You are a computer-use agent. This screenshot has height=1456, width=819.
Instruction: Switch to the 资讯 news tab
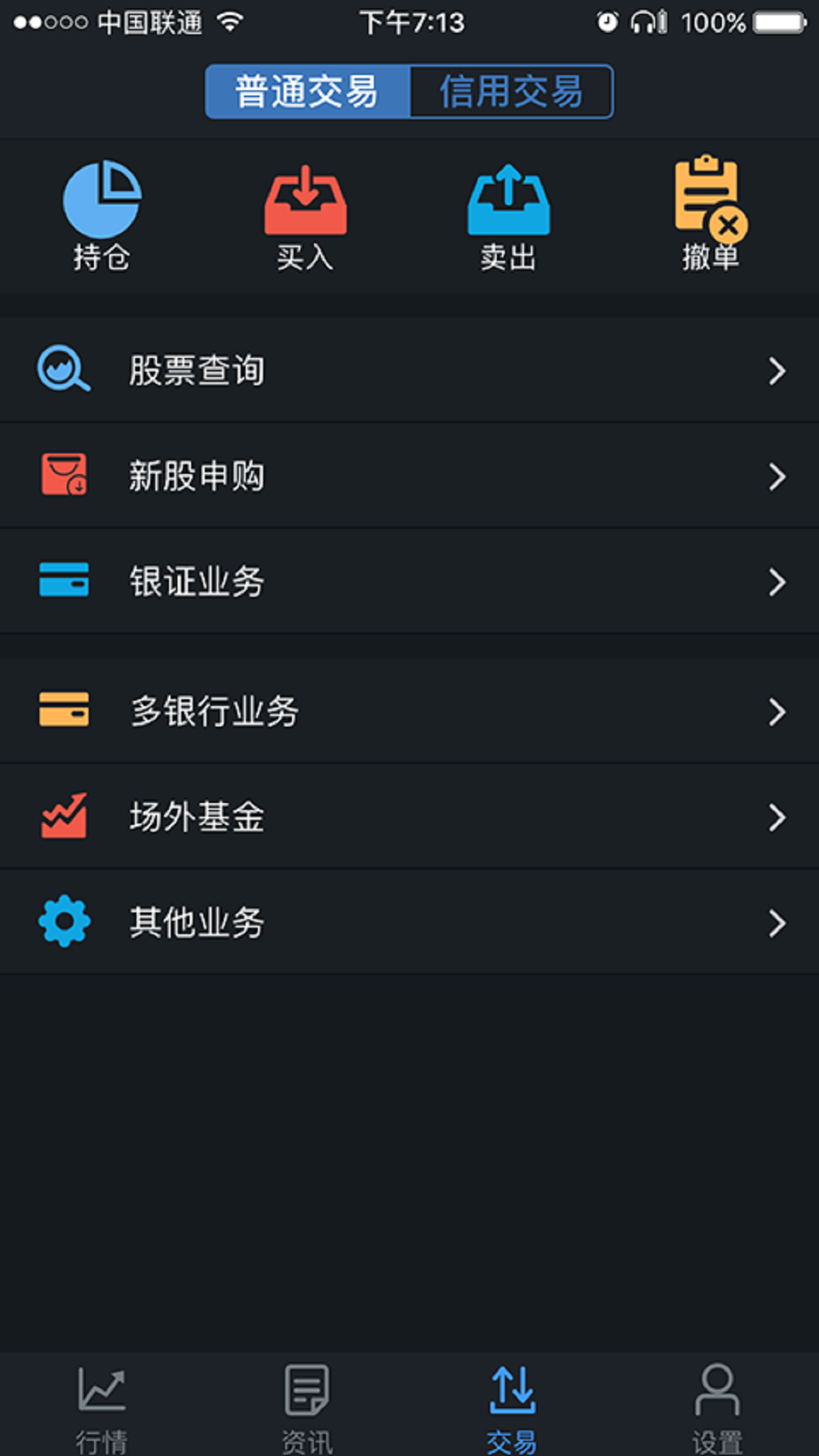click(307, 1403)
